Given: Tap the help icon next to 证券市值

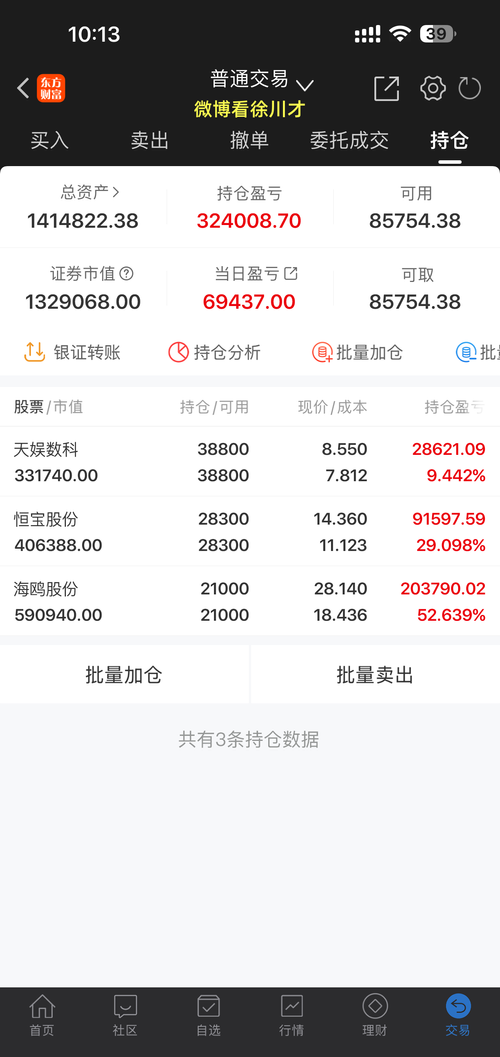Looking at the screenshot, I should 127,274.
